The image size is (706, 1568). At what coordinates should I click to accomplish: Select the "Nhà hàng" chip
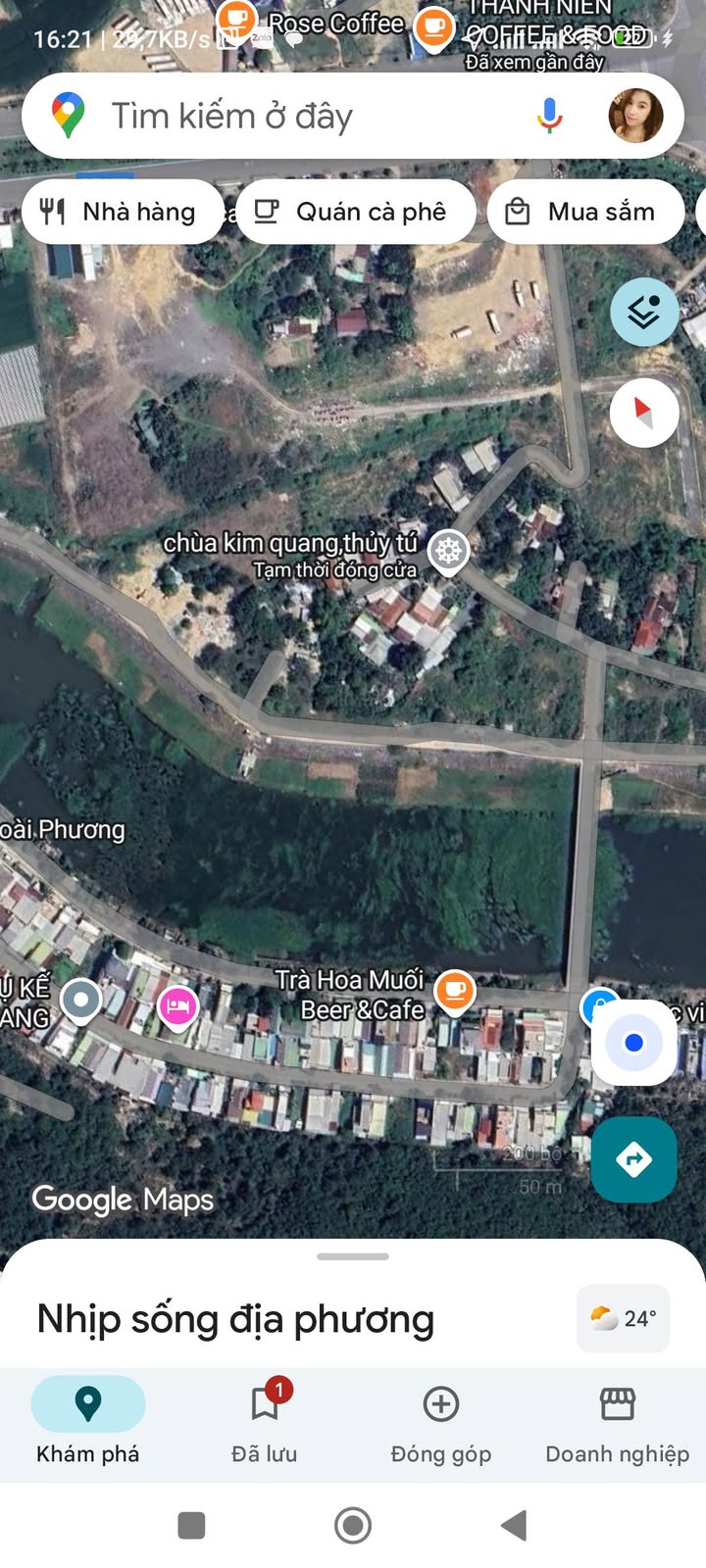click(122, 212)
